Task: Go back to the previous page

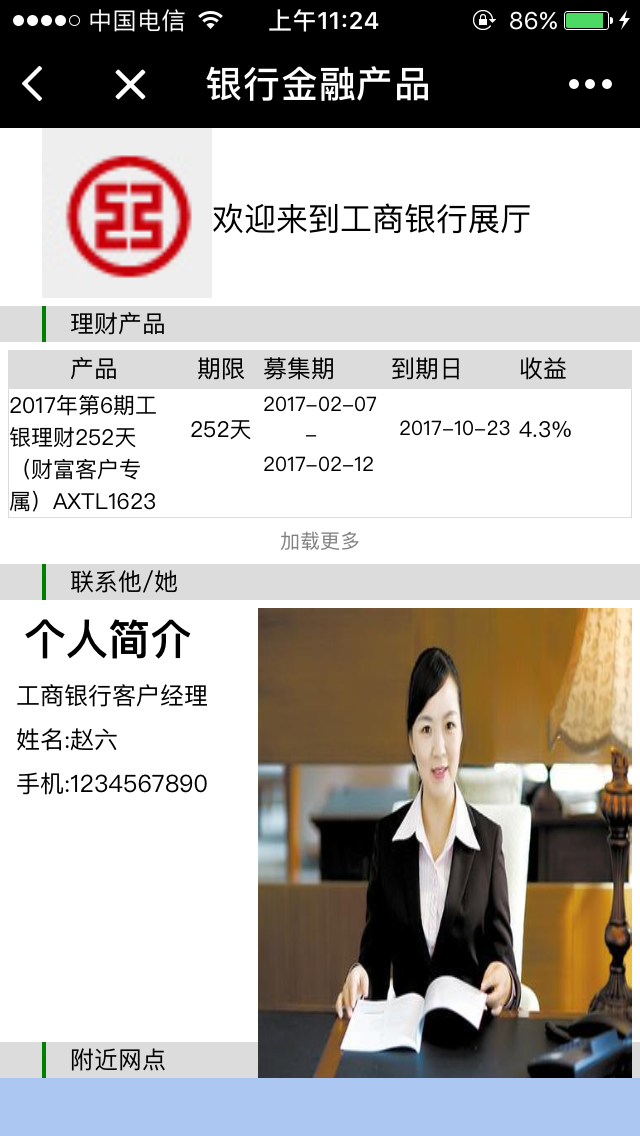Action: pos(33,85)
